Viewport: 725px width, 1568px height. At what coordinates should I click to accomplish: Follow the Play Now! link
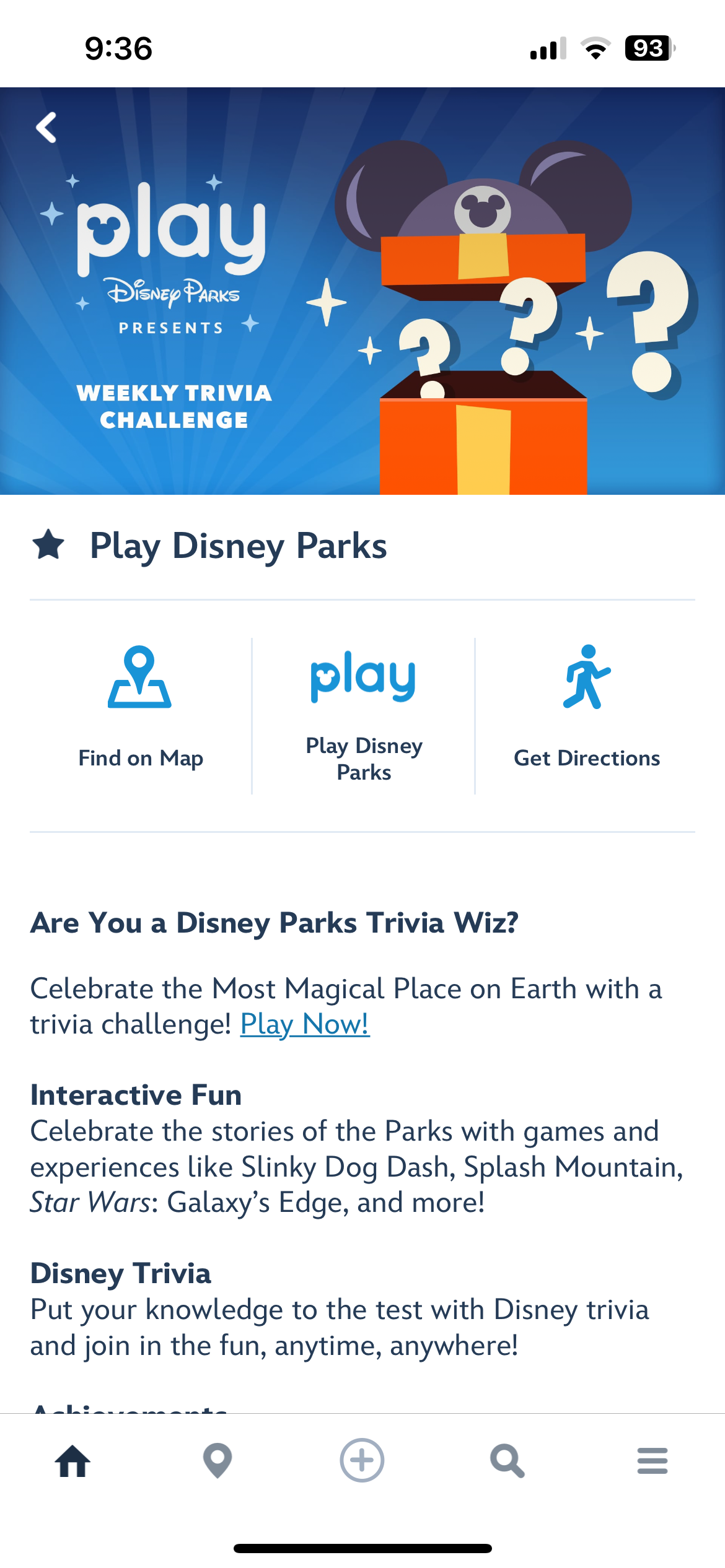pyautogui.click(x=305, y=1024)
